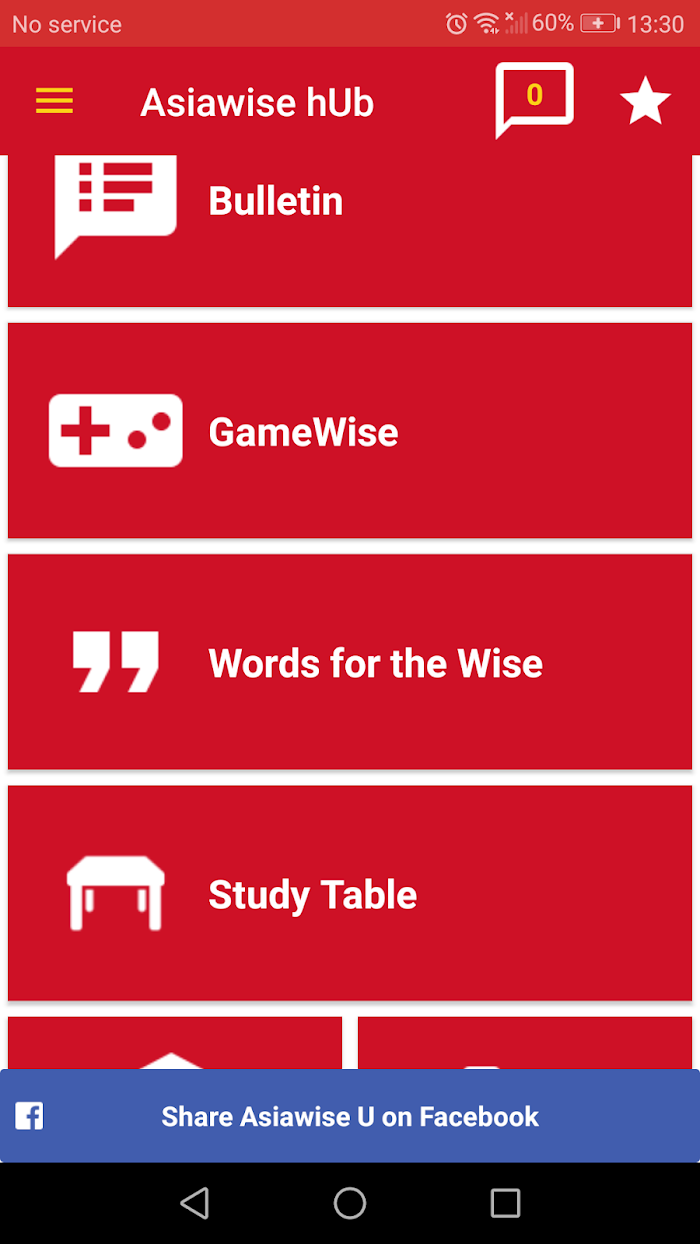Screen dimensions: 700x1244
Task: Go back using the system back button
Action: coord(195,1203)
